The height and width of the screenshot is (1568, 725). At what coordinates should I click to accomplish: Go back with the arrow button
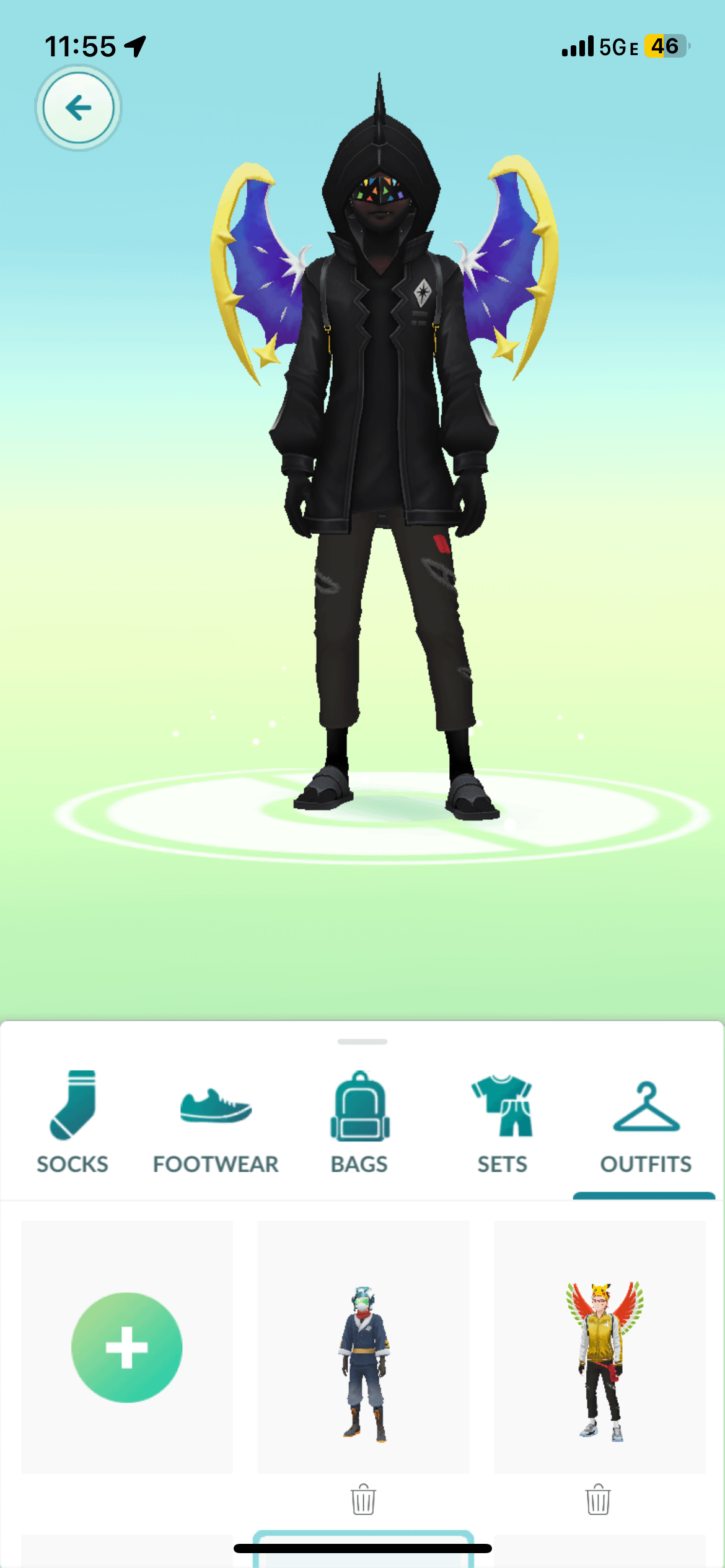point(78,108)
